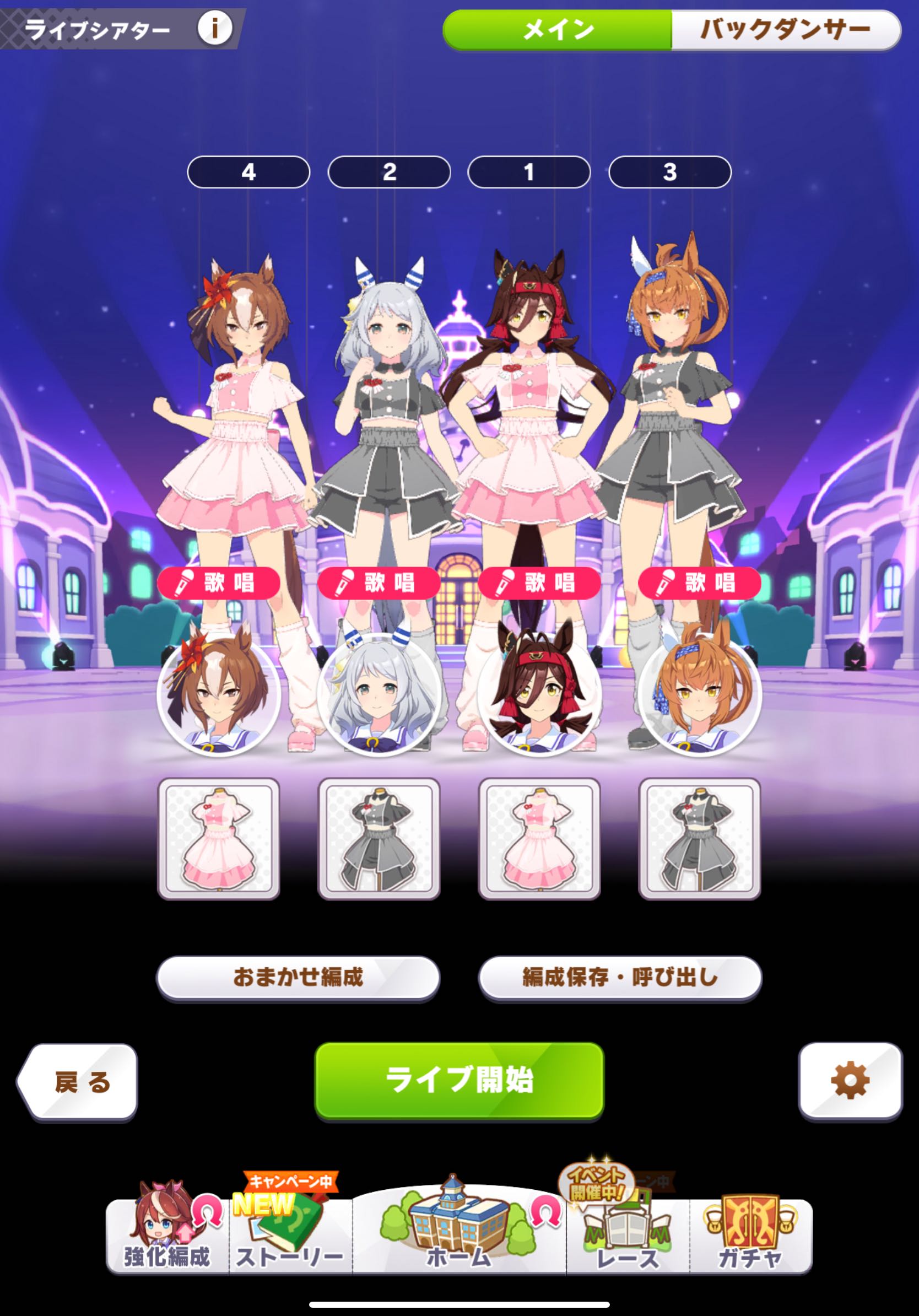Viewport: 919px width, 1316px height.
Task: Select the silver-haired character portrait
Action: [x=379, y=695]
